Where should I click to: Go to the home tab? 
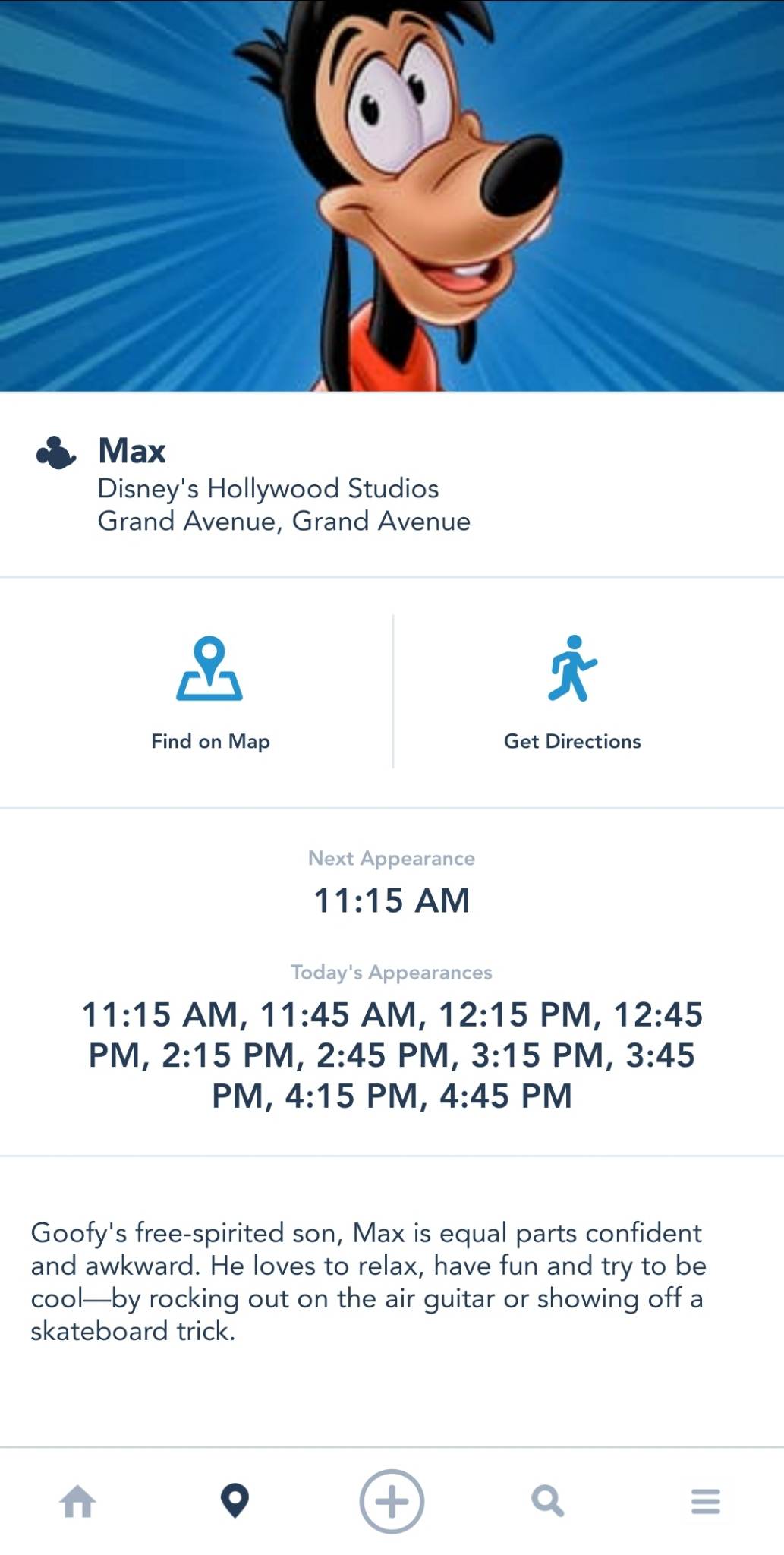click(78, 1501)
